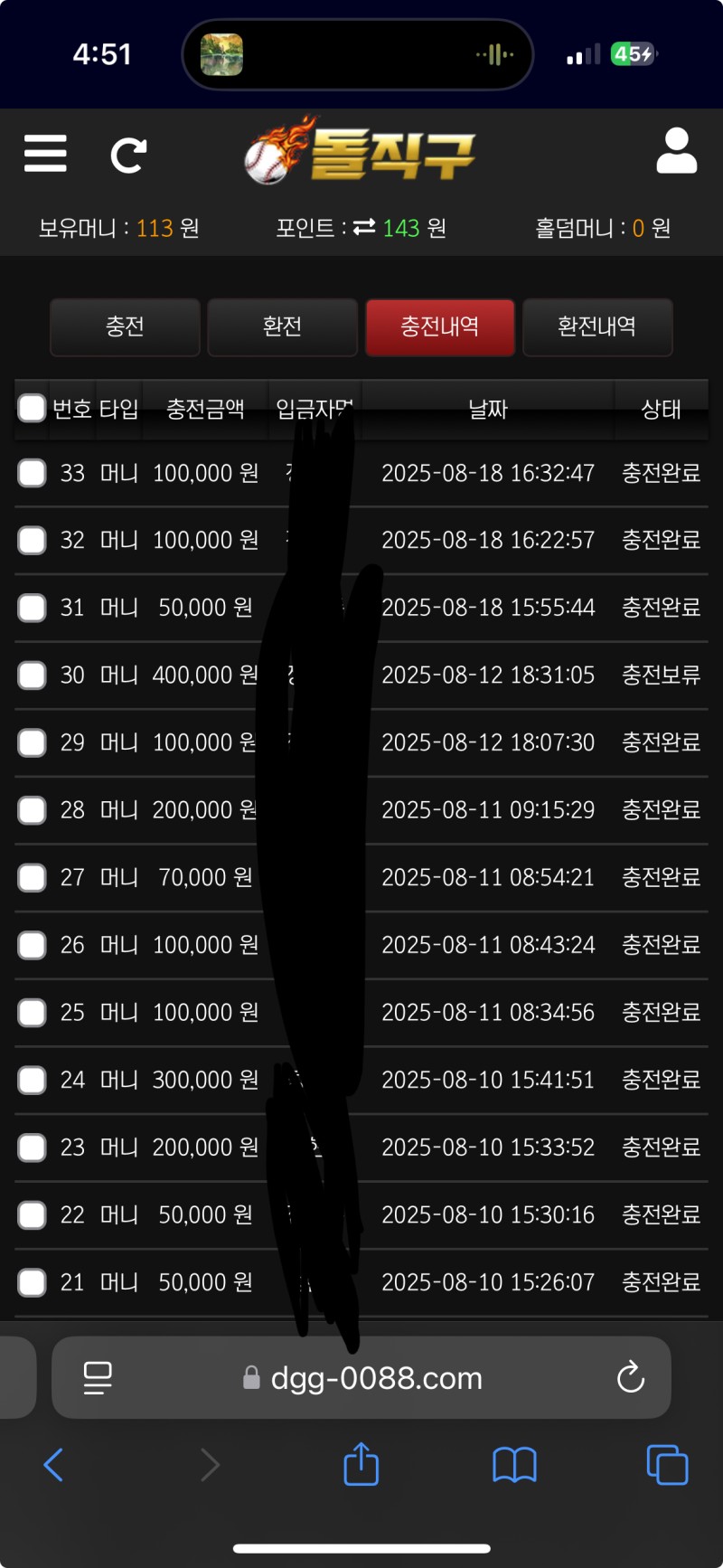This screenshot has width=723, height=1568.
Task: Switch to the 충전내역 tab
Action: 440,327
